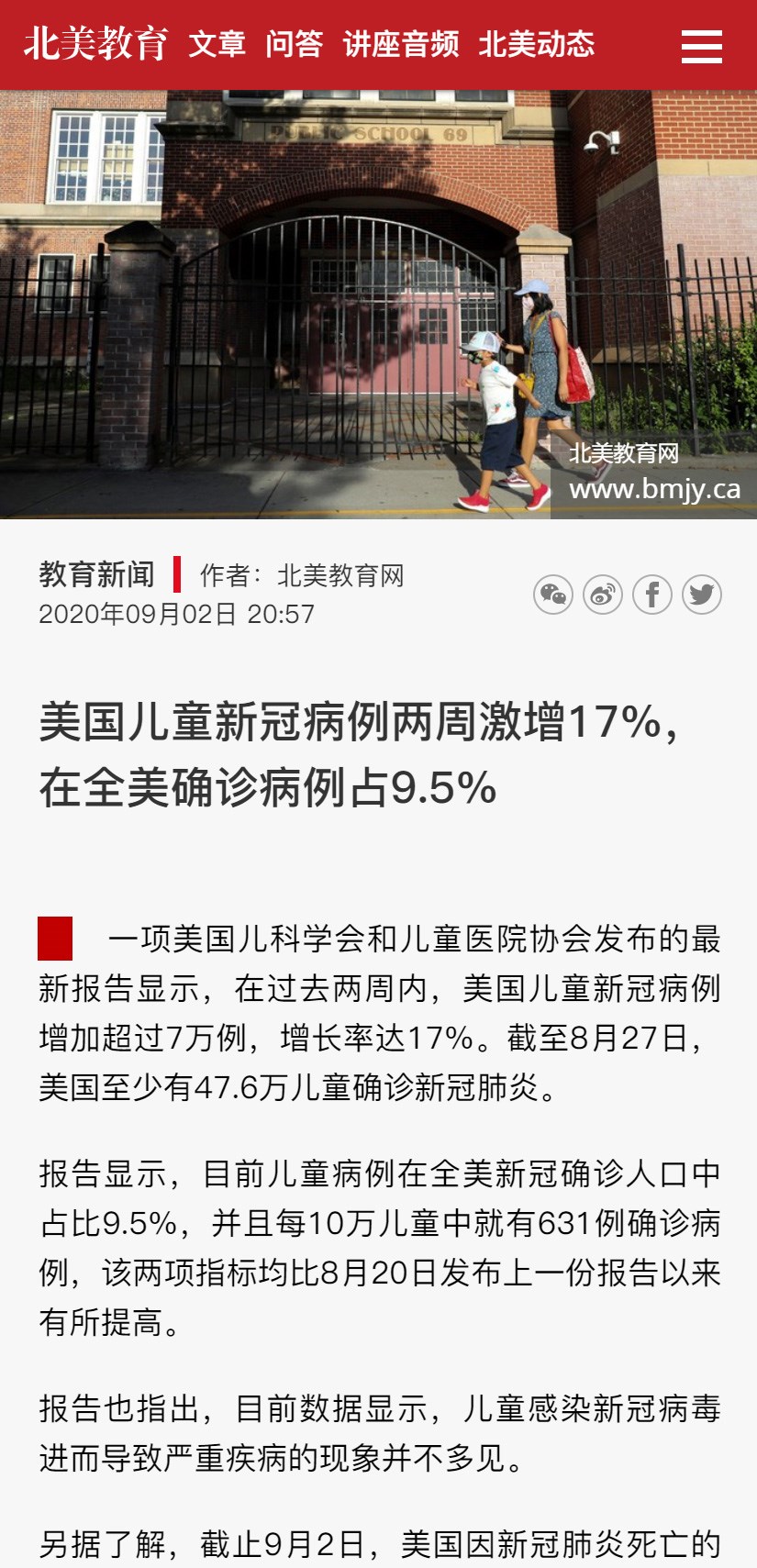757x1568 pixels.
Task: Share article on Facebook
Action: point(652,595)
